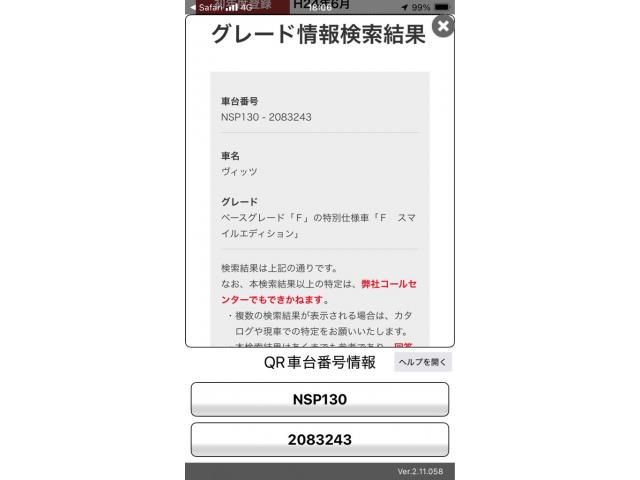This screenshot has height=480, width=640.
Task: Close the grade search results dialog
Action: [x=445, y=27]
